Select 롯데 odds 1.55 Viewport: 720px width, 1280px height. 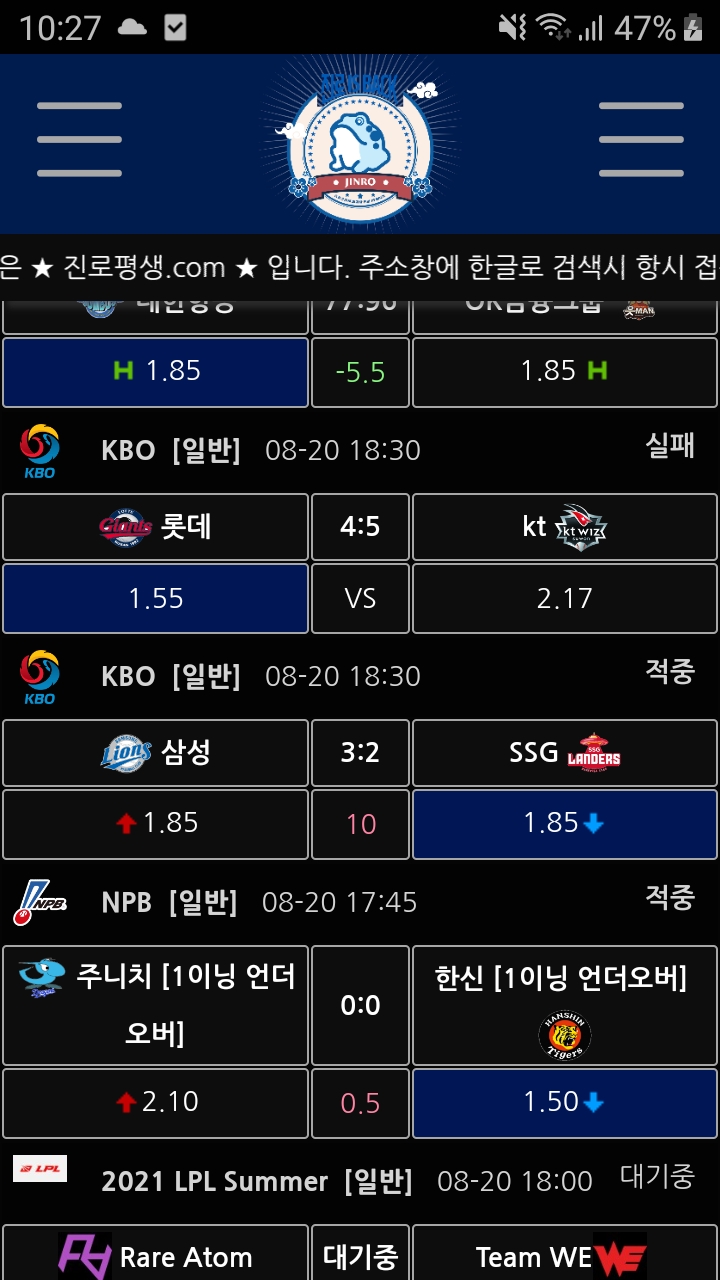click(x=155, y=598)
